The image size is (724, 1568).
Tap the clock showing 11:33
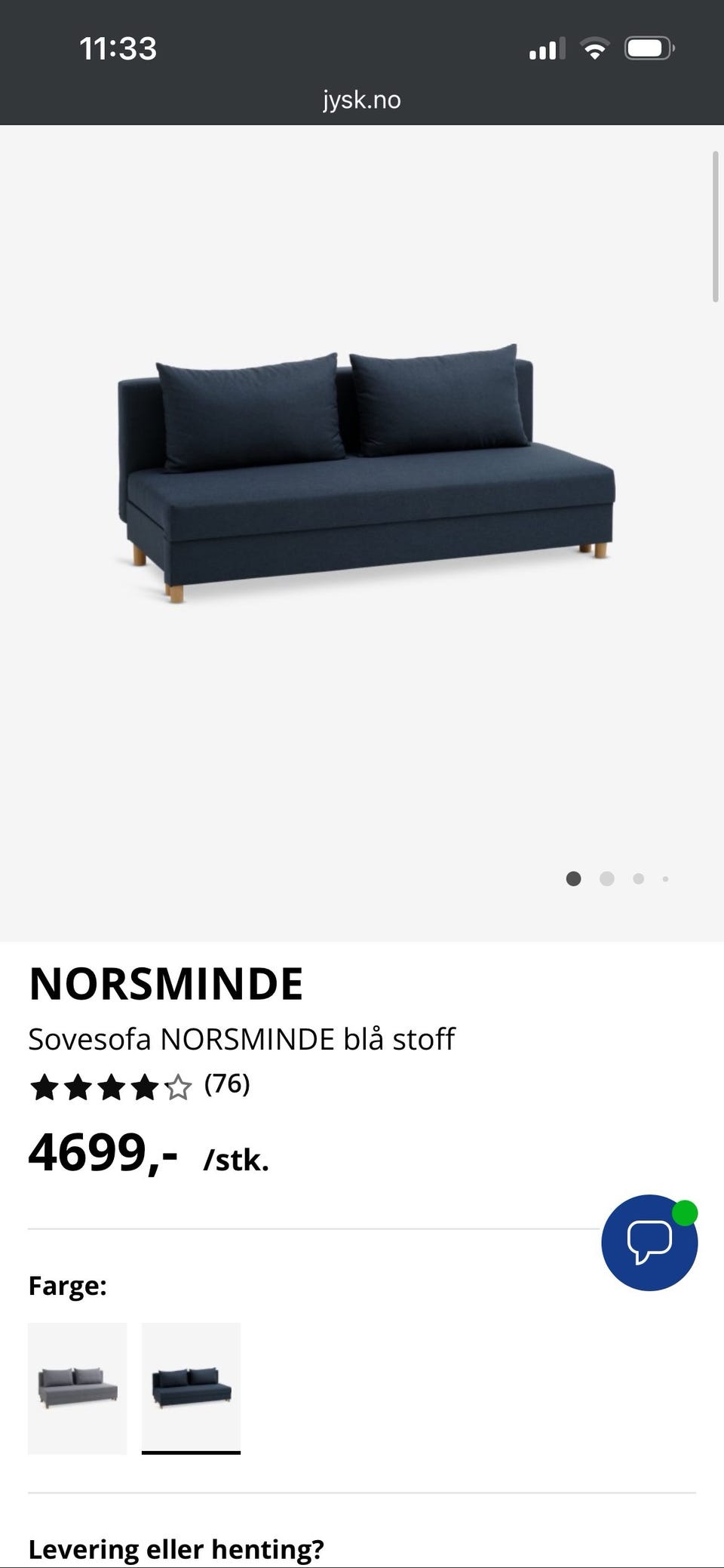point(118,49)
